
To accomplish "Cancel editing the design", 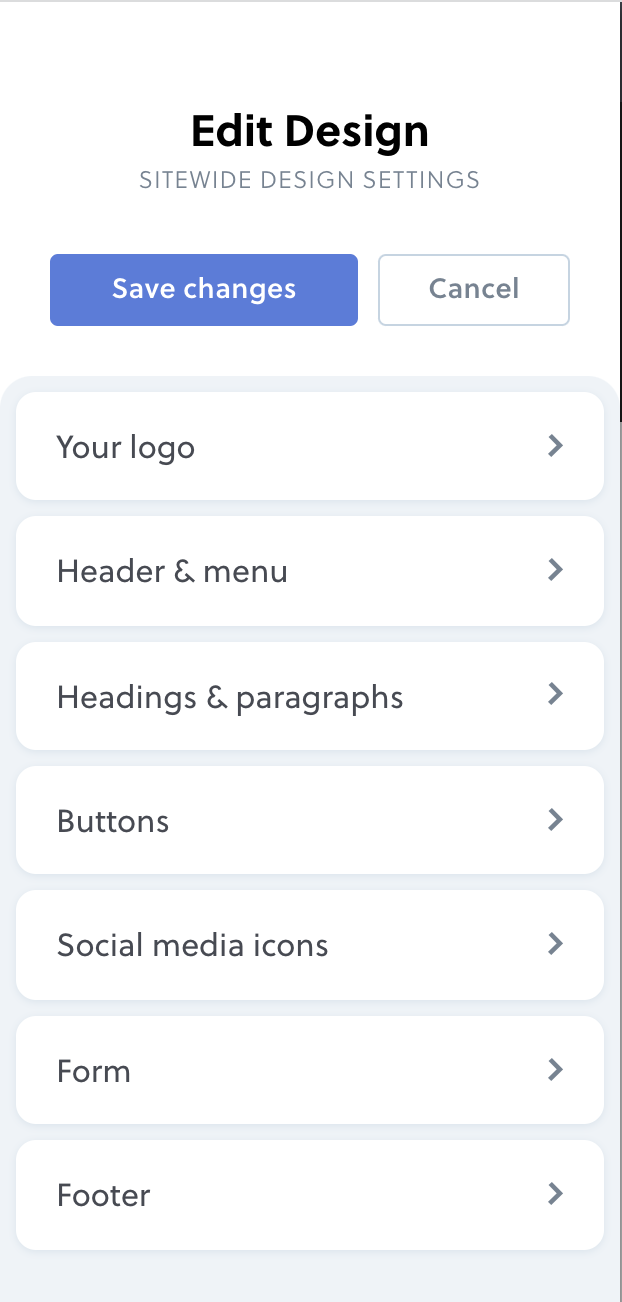I will coord(474,290).
